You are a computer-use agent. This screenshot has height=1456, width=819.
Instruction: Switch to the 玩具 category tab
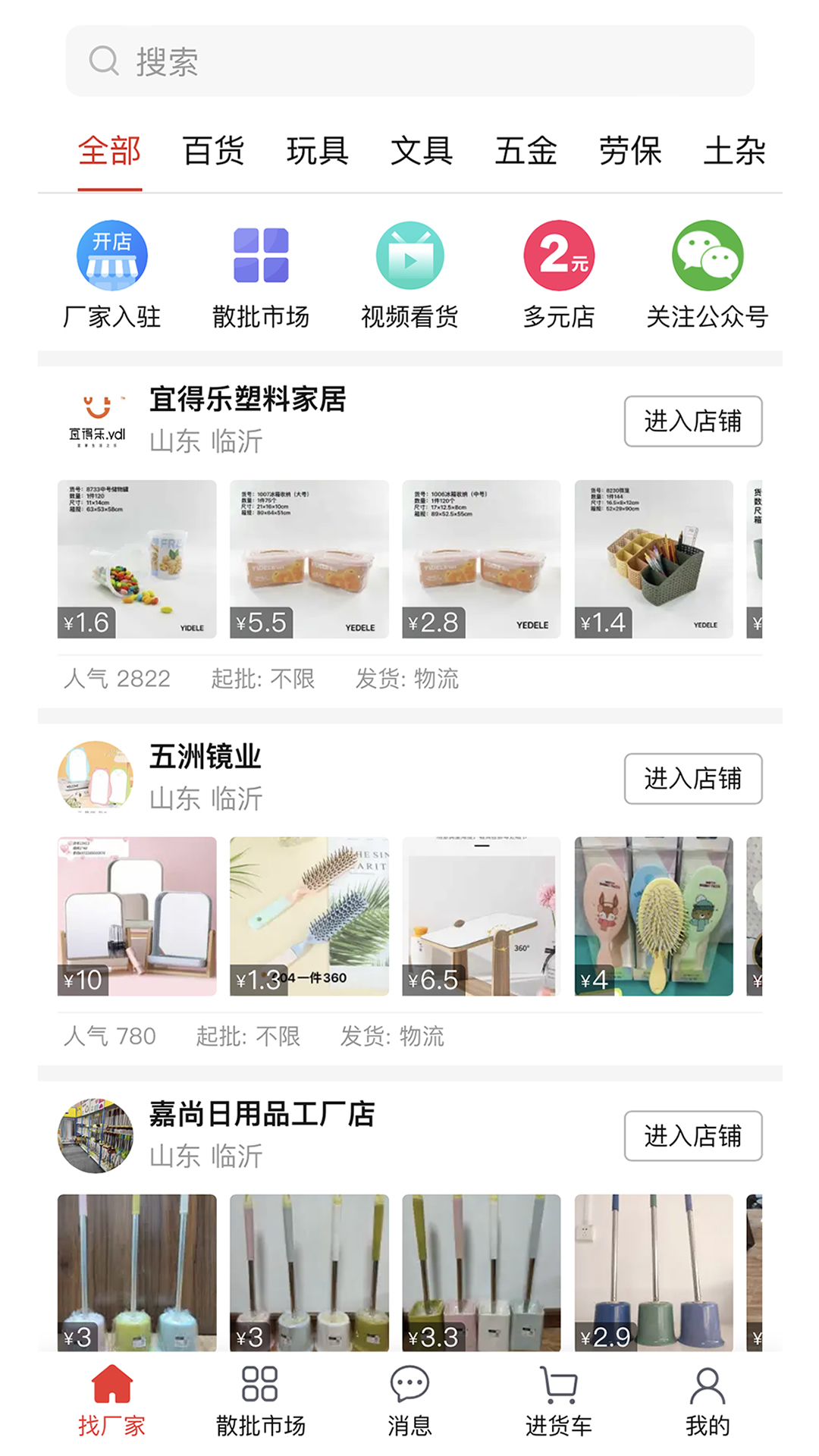[317, 150]
